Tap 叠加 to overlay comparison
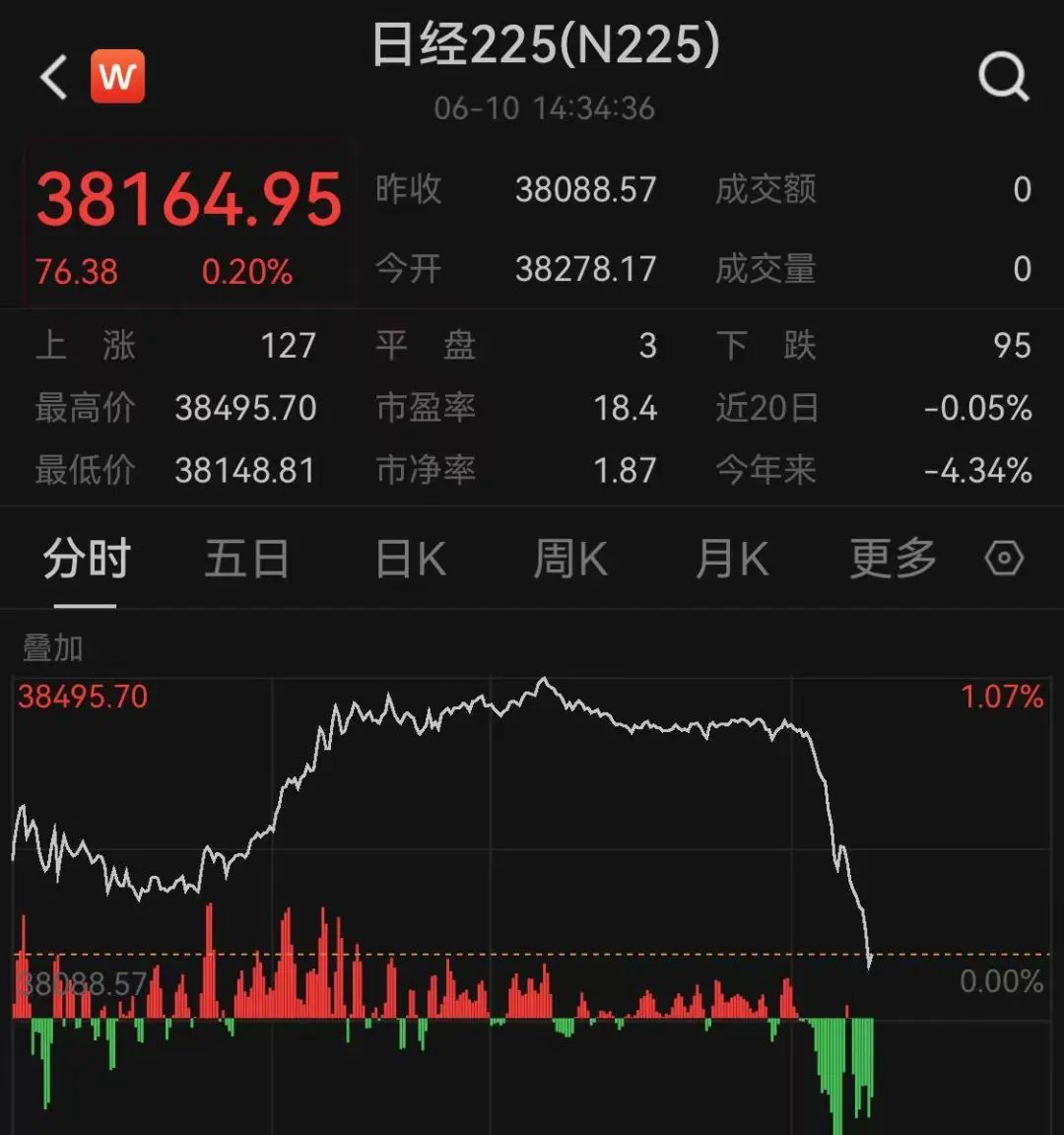The width and height of the screenshot is (1064, 1135). coord(52,648)
